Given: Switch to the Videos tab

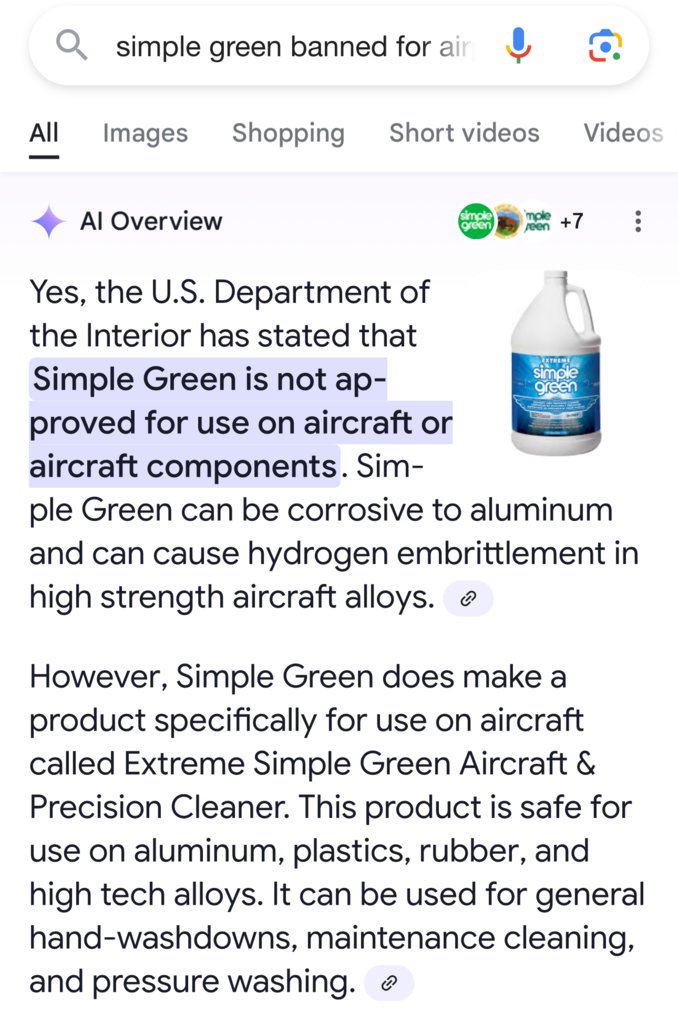Looking at the screenshot, I should (623, 133).
